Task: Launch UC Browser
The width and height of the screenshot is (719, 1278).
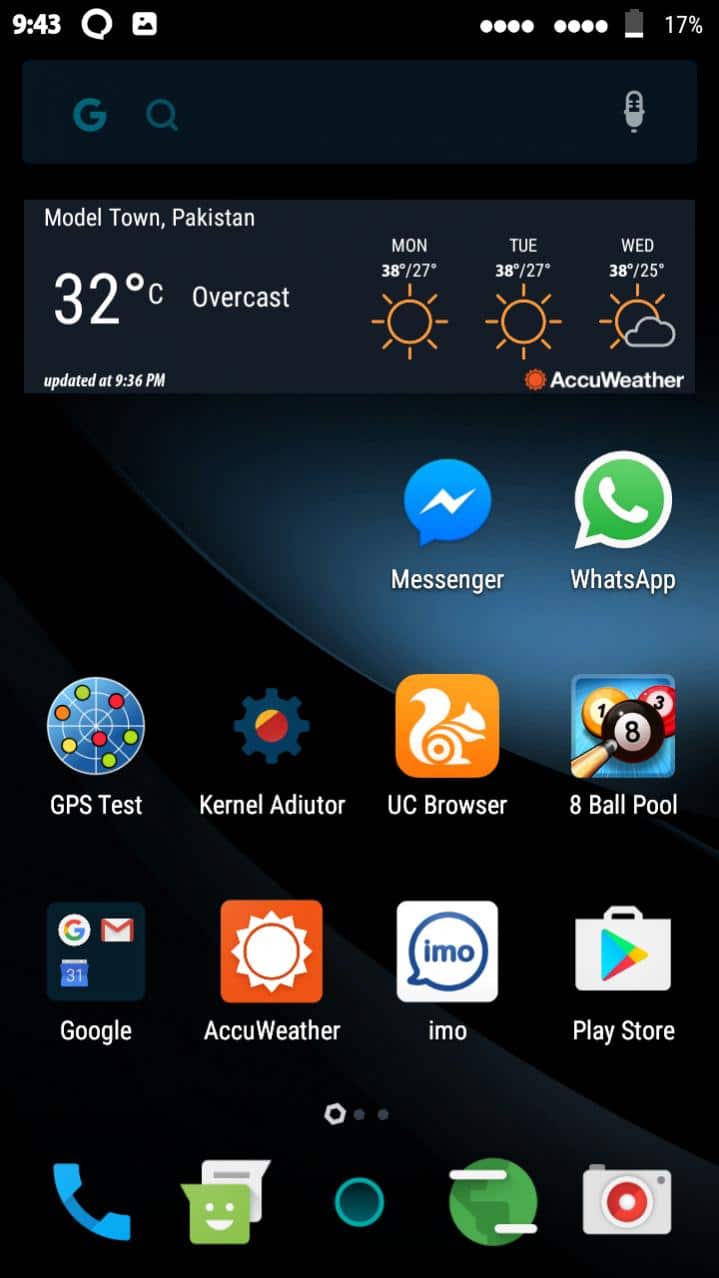Action: [x=447, y=727]
